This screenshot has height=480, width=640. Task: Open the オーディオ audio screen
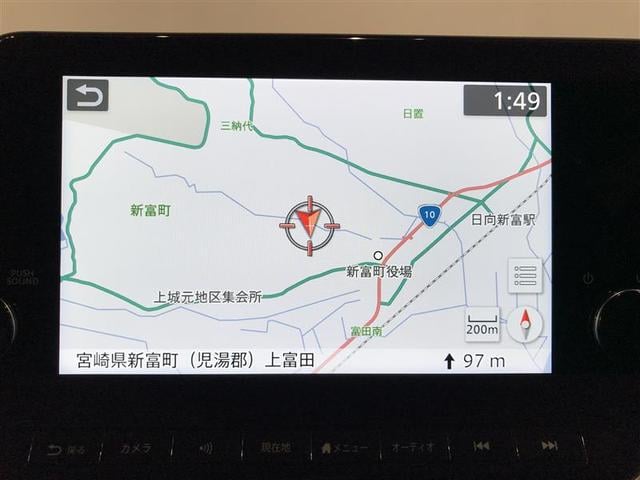click(x=413, y=447)
